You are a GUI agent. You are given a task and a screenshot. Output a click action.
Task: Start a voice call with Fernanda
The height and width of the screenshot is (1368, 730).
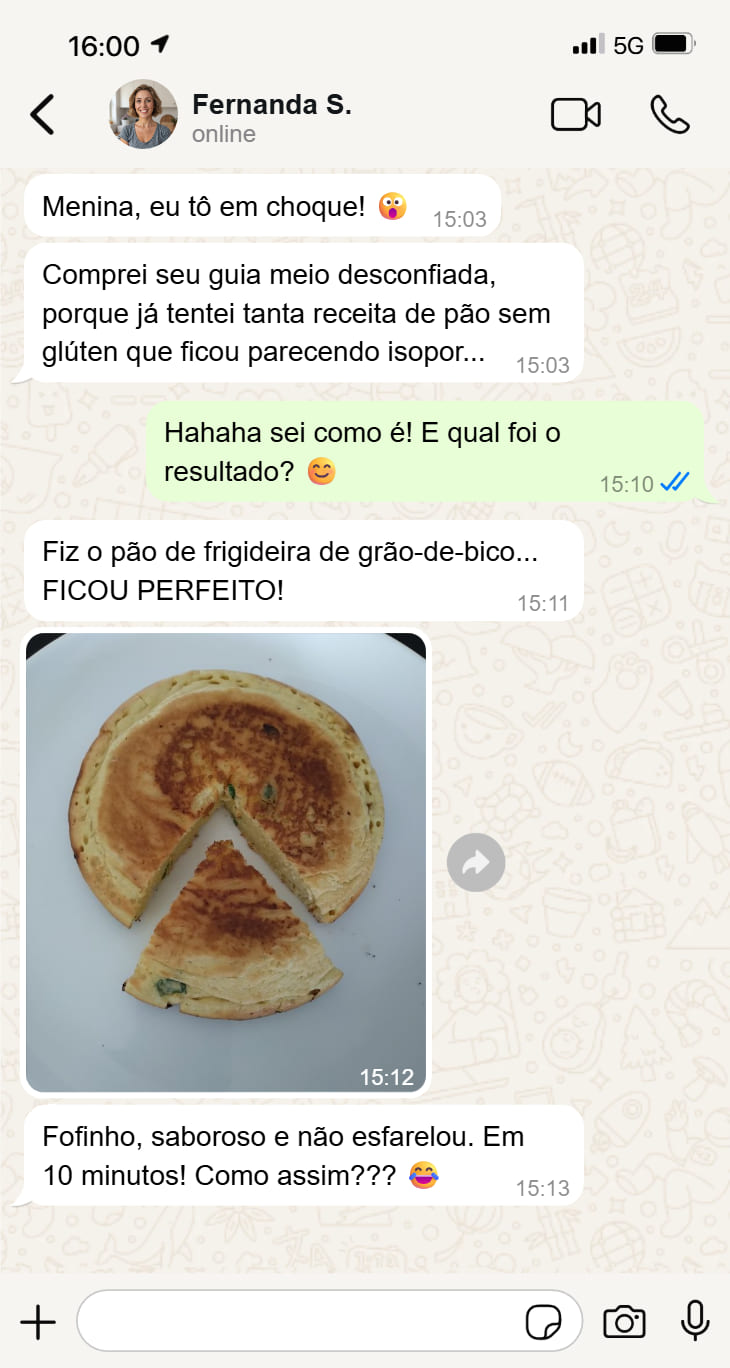tap(669, 115)
